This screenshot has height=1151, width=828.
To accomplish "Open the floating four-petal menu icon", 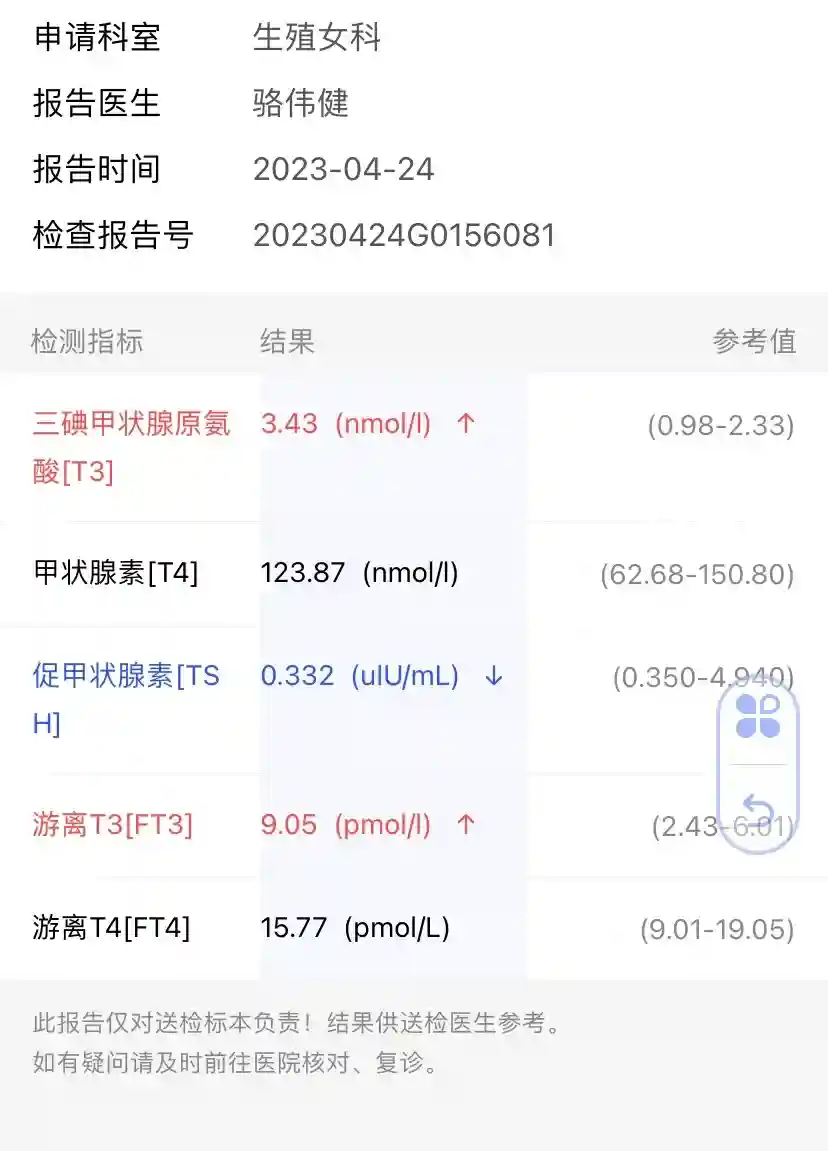I will click(757, 716).
